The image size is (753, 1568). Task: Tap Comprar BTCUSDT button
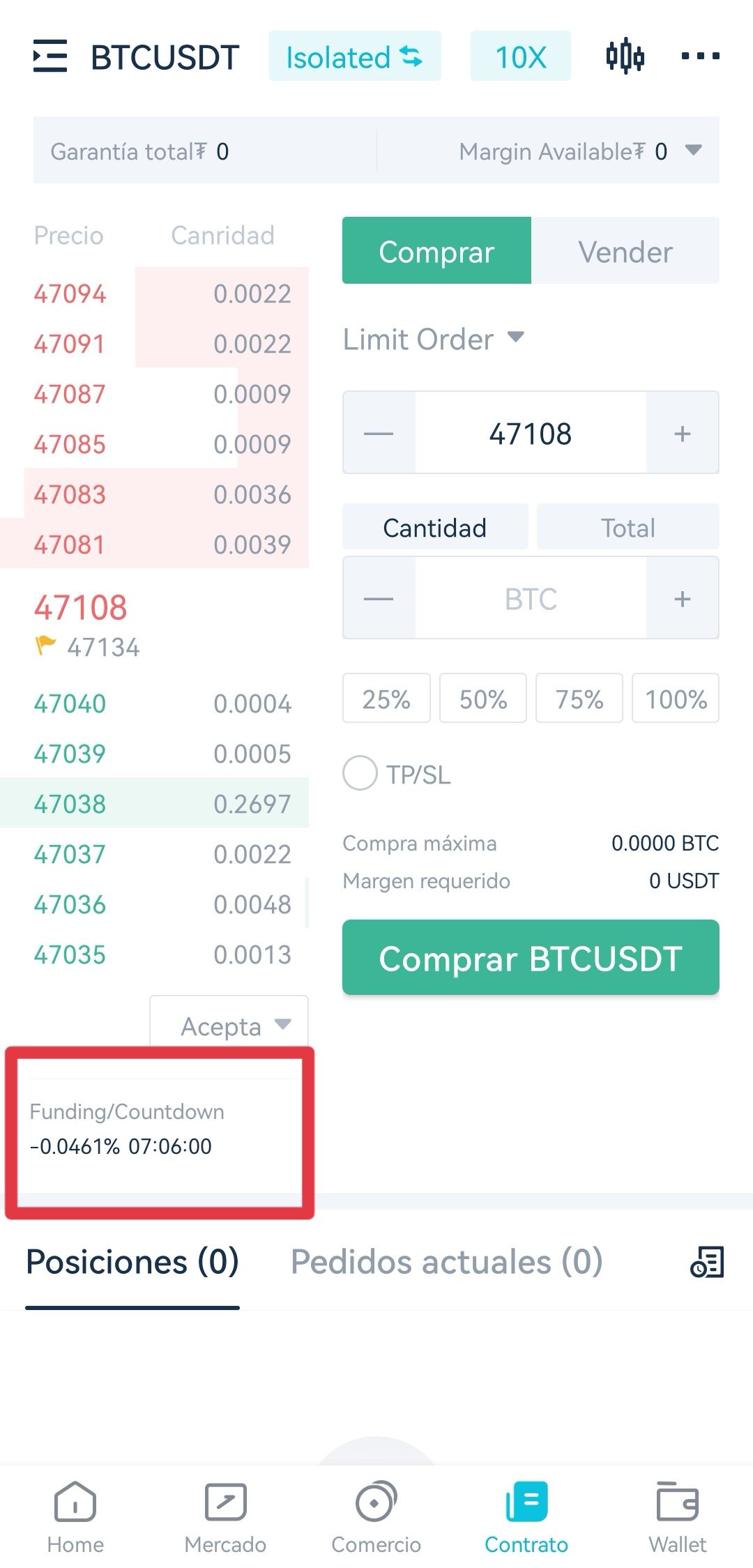531,957
